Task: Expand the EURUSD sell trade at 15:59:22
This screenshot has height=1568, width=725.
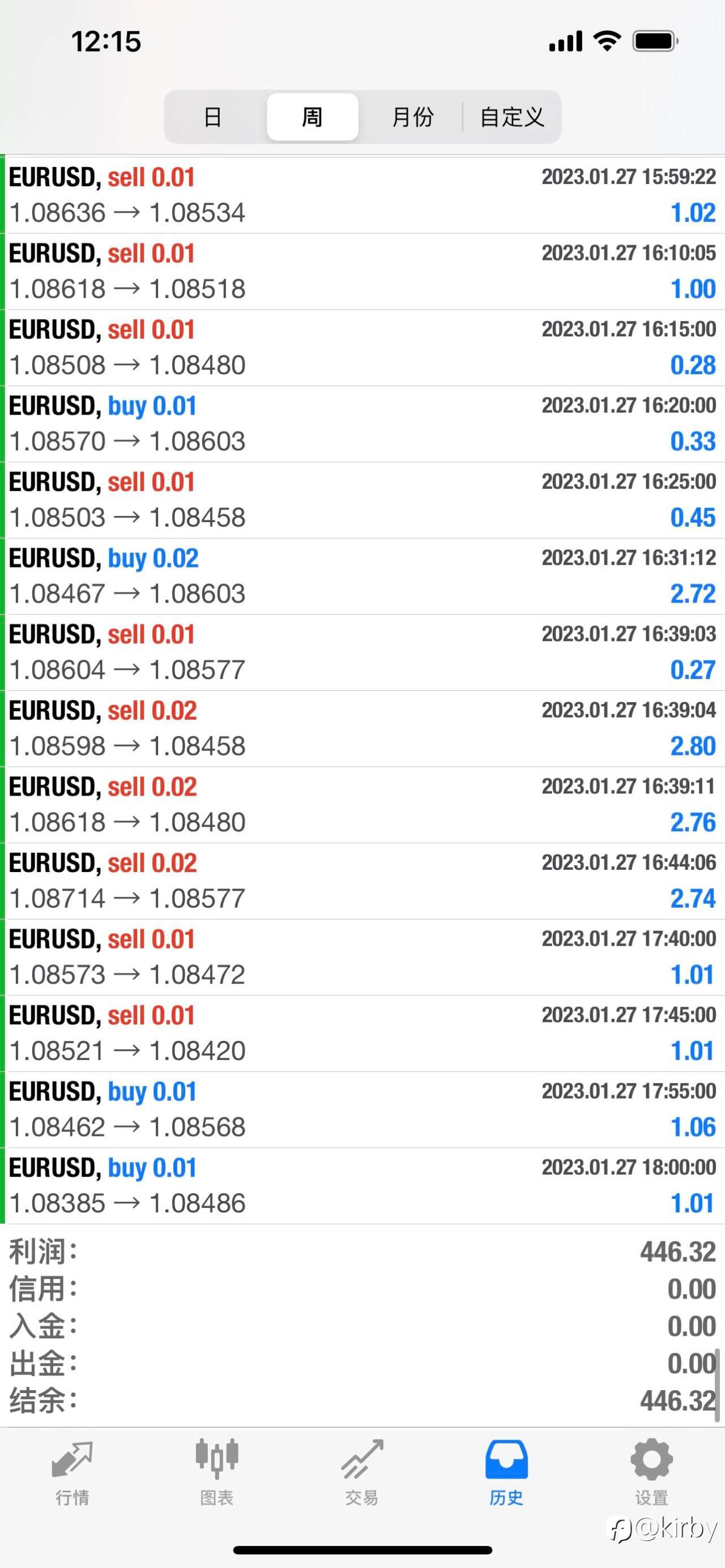Action: coord(365,195)
